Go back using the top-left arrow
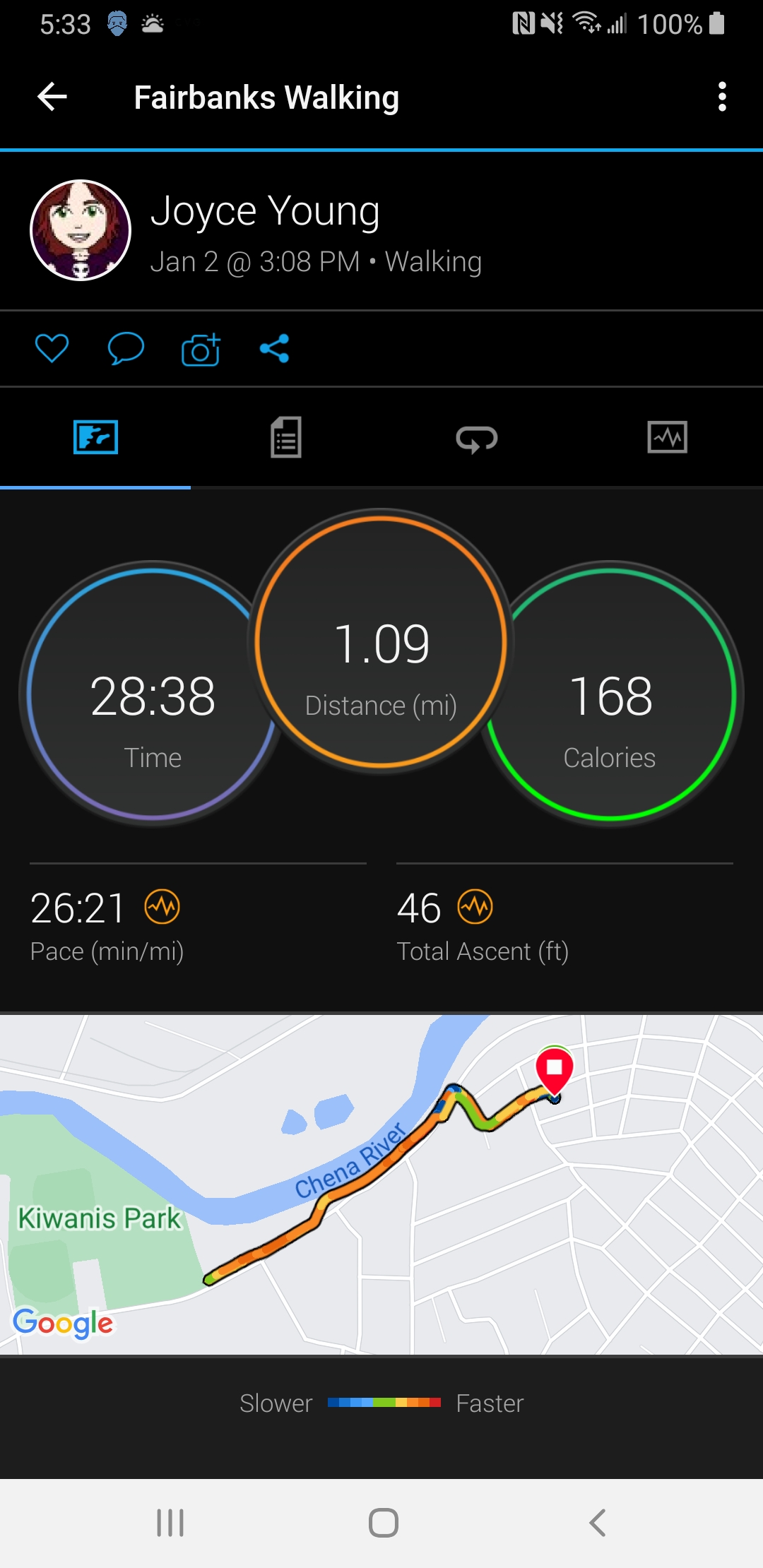 pyautogui.click(x=52, y=97)
